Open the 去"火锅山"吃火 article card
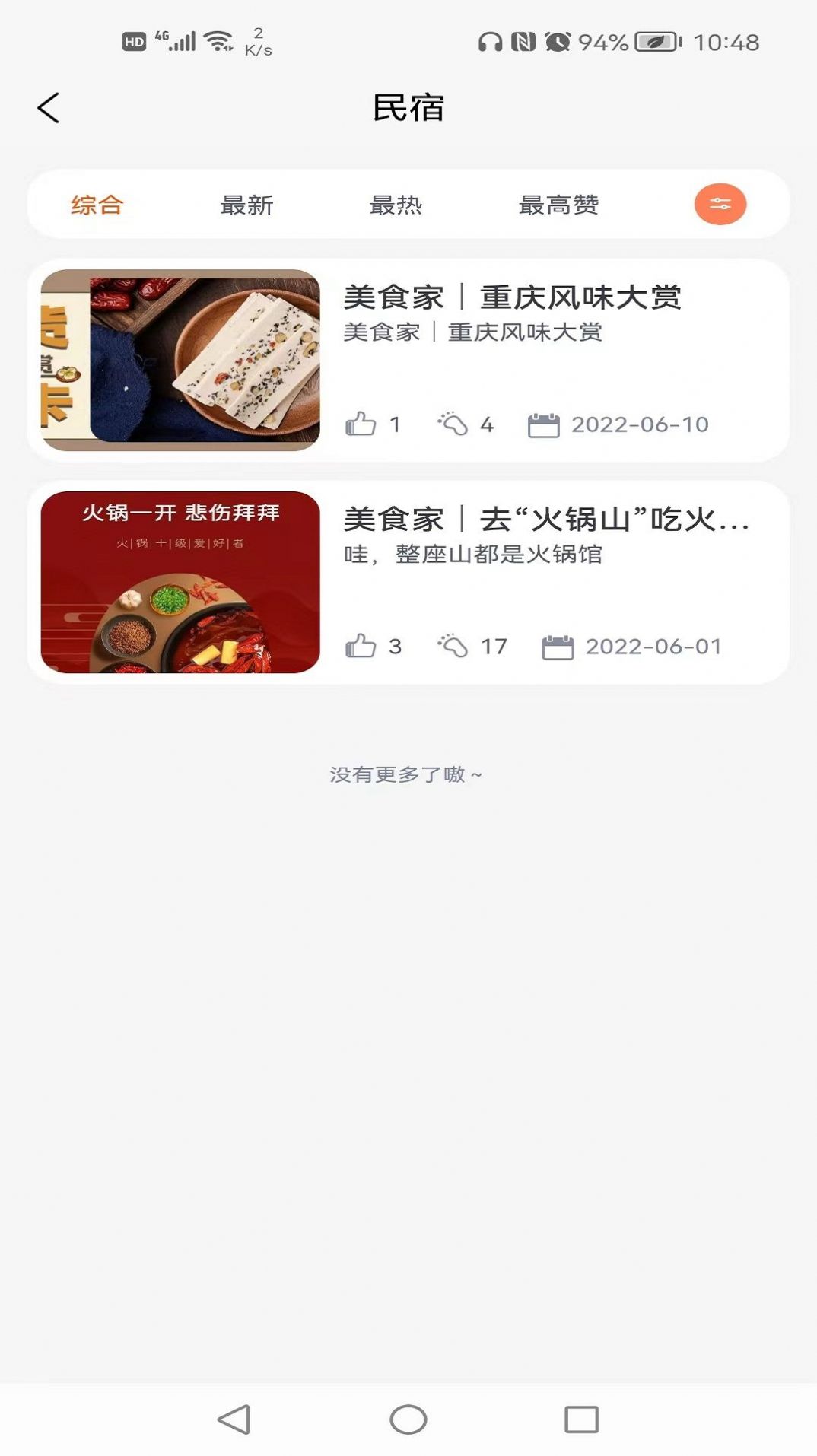 pyautogui.click(x=408, y=582)
